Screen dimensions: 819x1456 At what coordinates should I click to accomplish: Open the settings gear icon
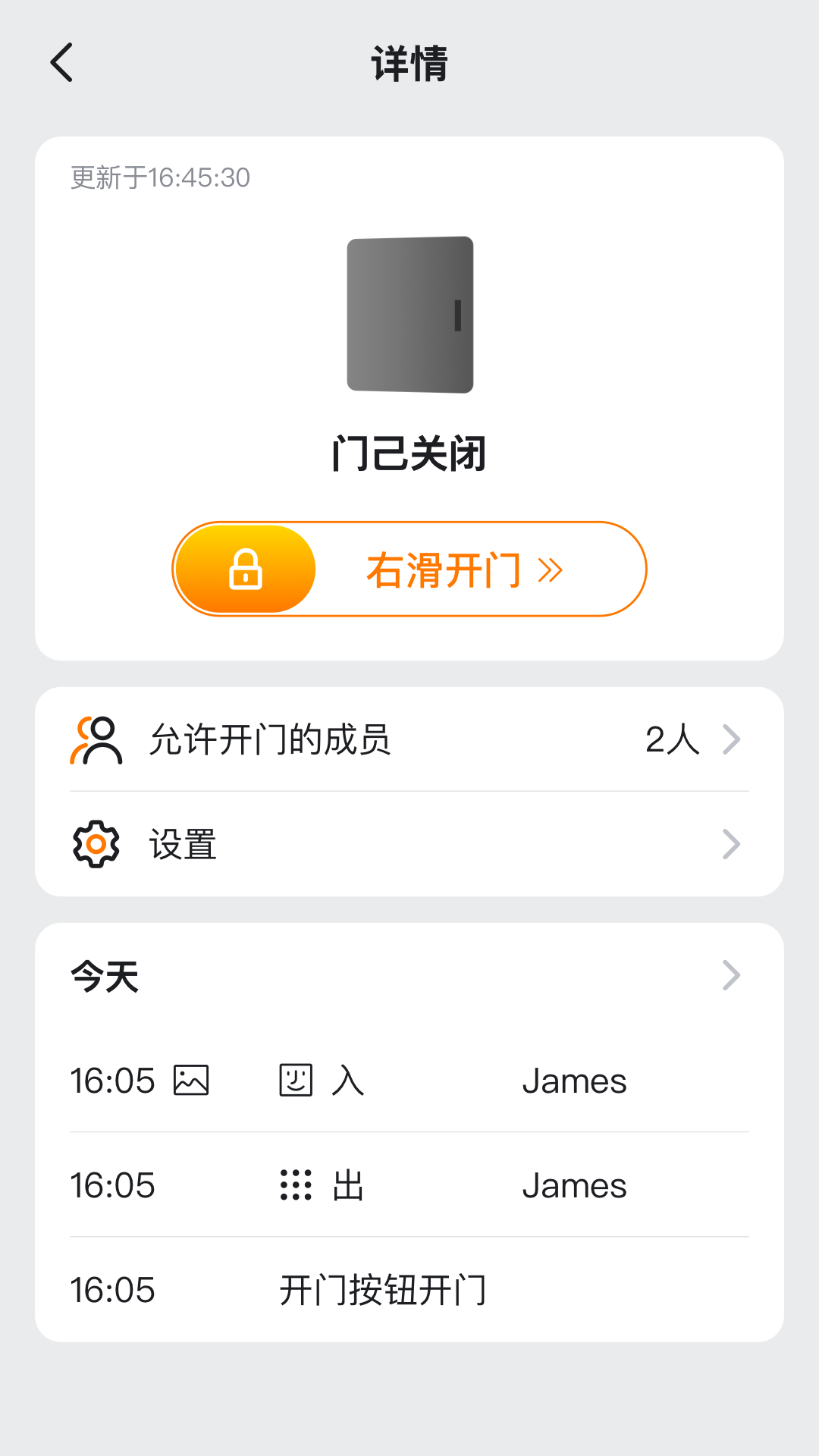tap(94, 843)
